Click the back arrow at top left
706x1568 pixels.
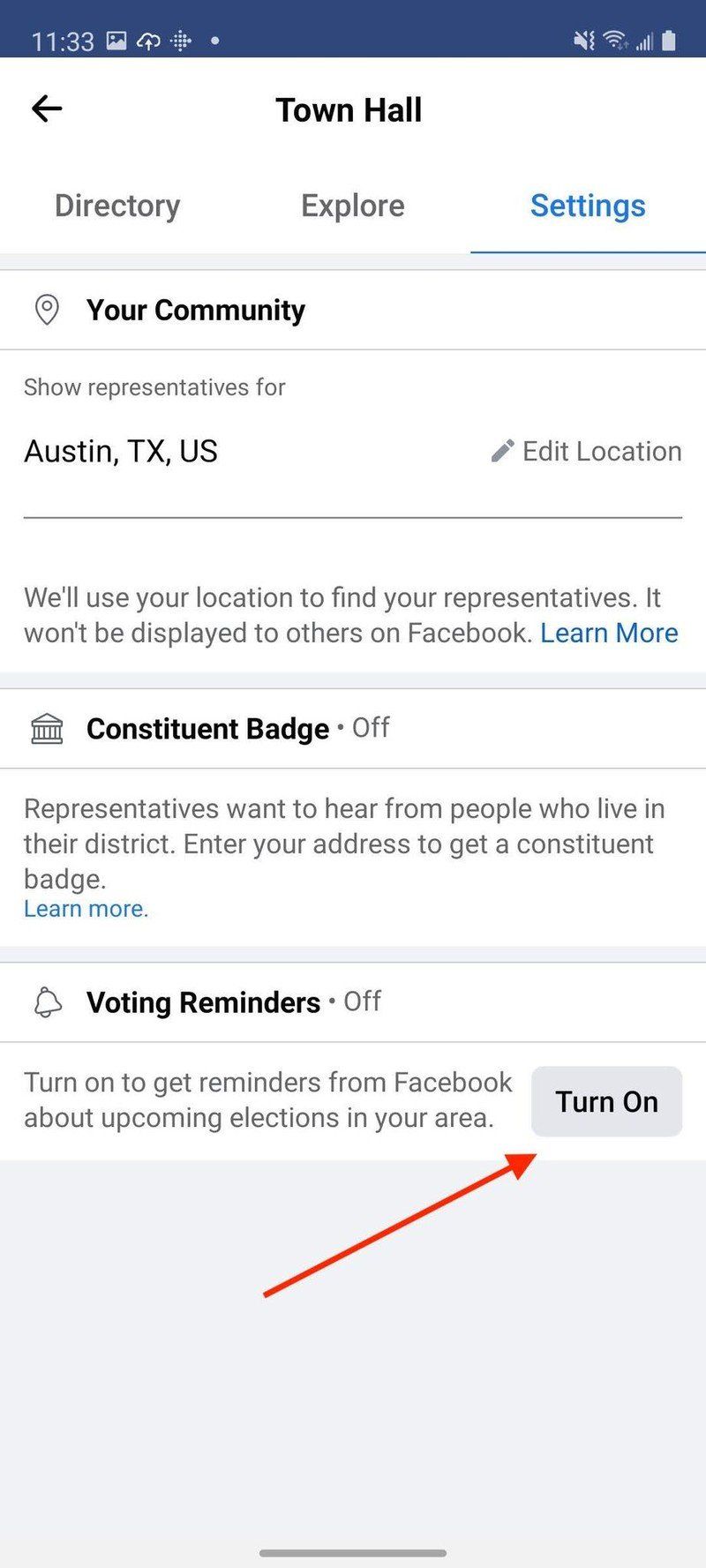46,108
